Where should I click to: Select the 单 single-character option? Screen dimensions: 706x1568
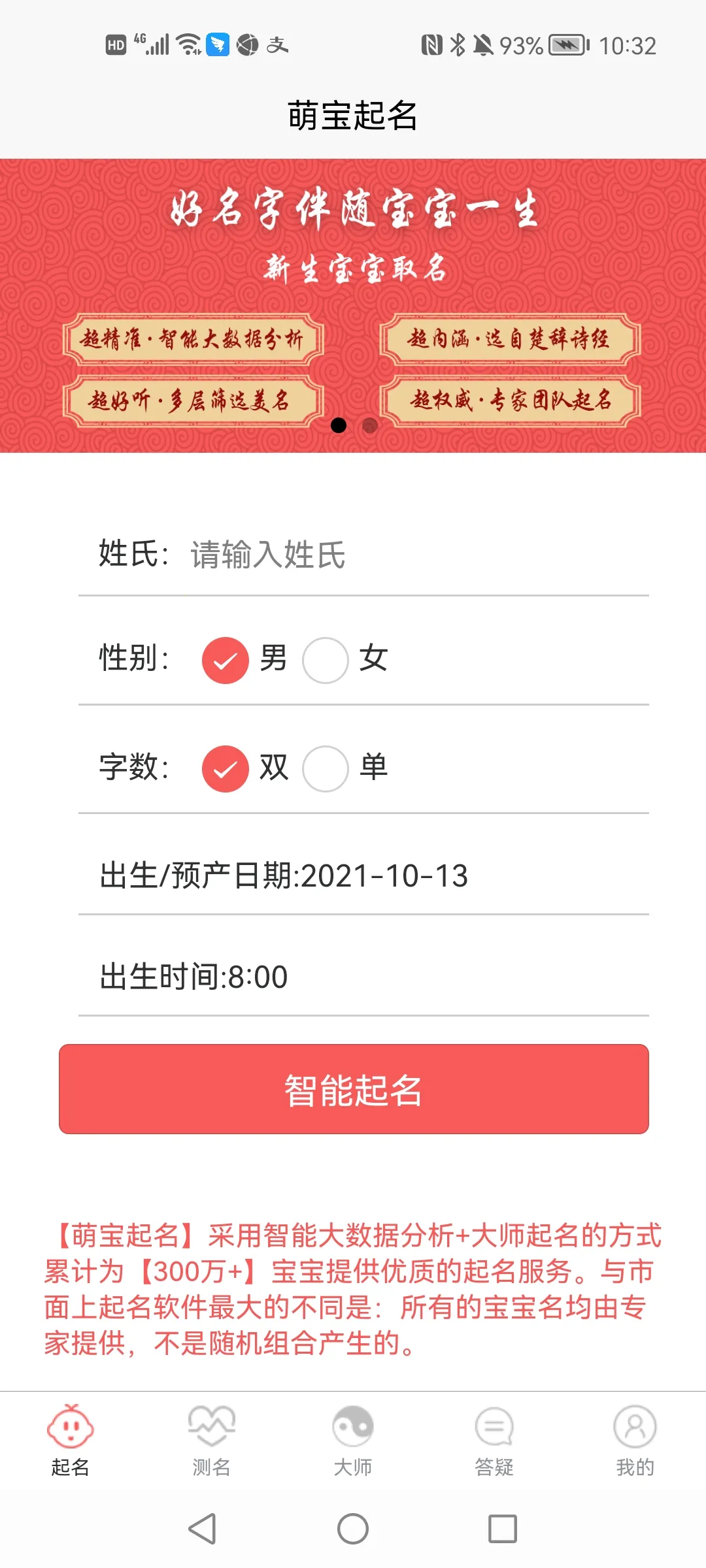click(326, 768)
